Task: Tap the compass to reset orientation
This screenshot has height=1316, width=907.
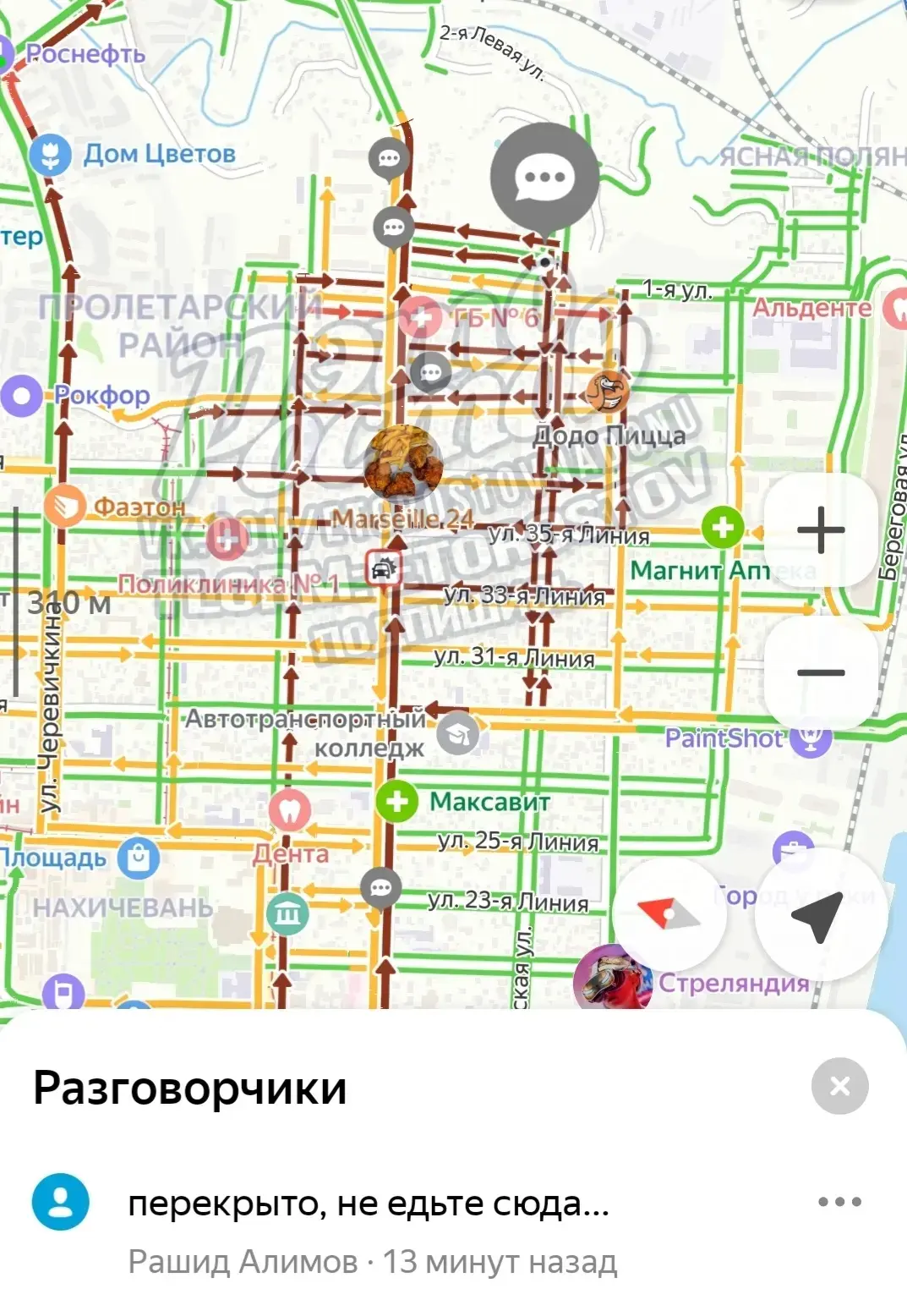Action: click(669, 915)
